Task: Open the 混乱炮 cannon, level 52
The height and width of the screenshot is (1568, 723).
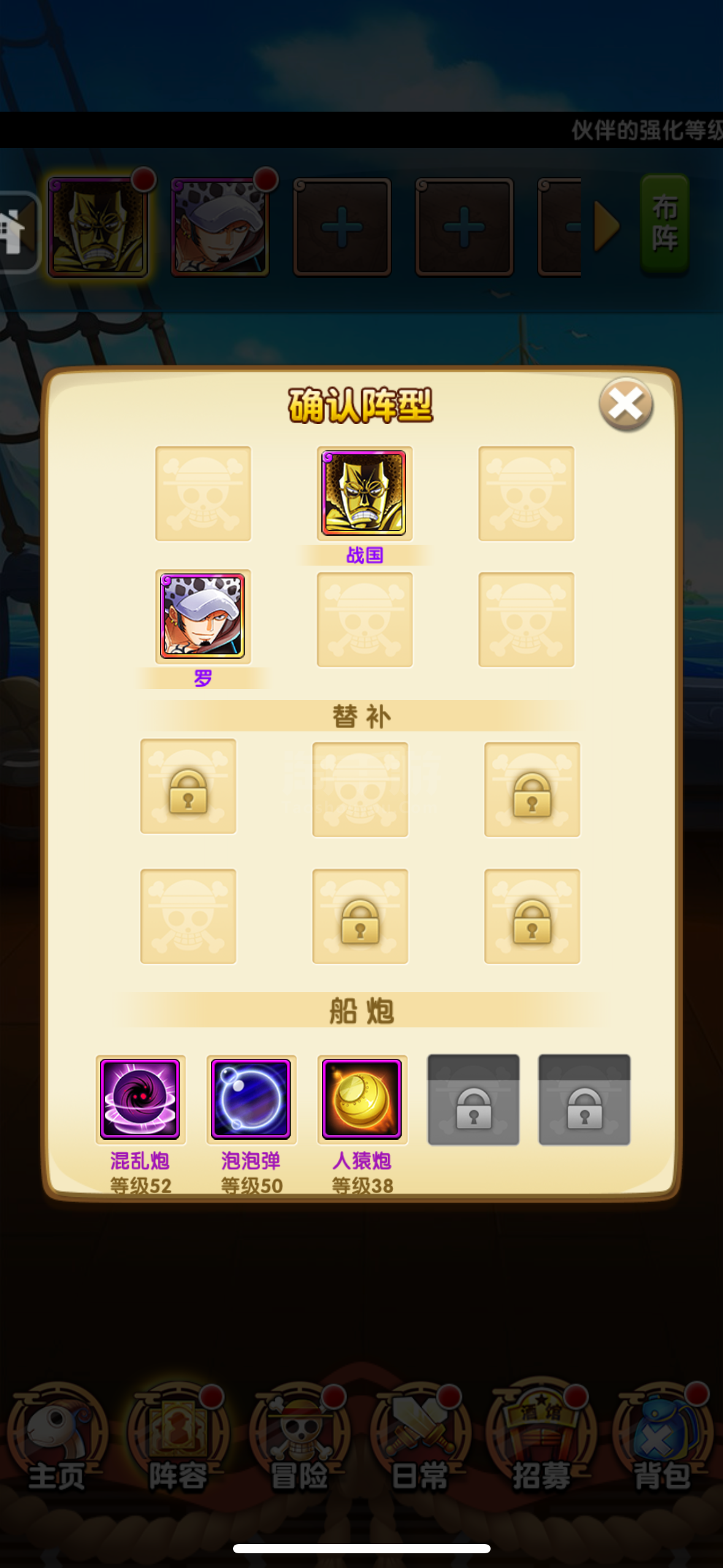Action: pos(140,1099)
